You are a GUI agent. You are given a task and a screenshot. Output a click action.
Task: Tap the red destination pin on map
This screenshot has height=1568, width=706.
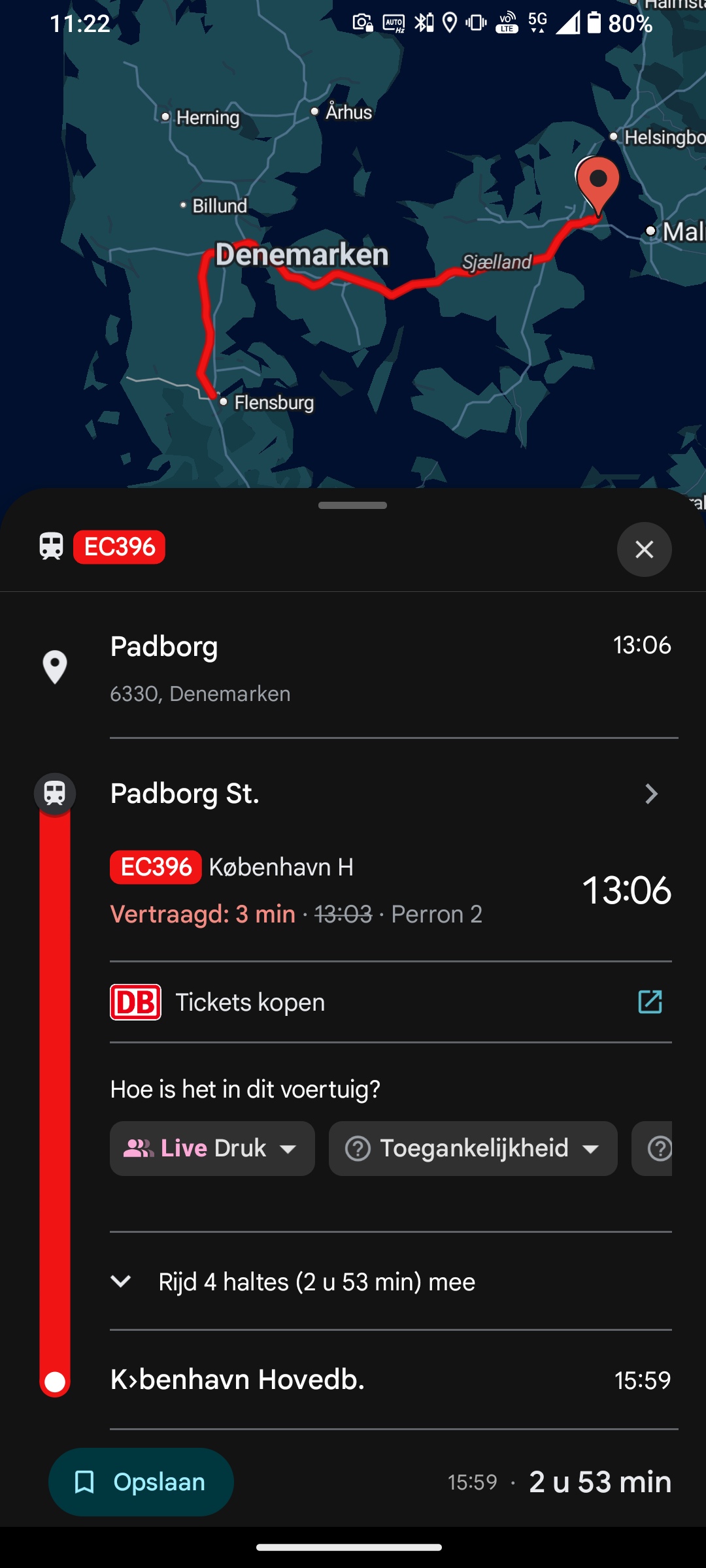(597, 185)
